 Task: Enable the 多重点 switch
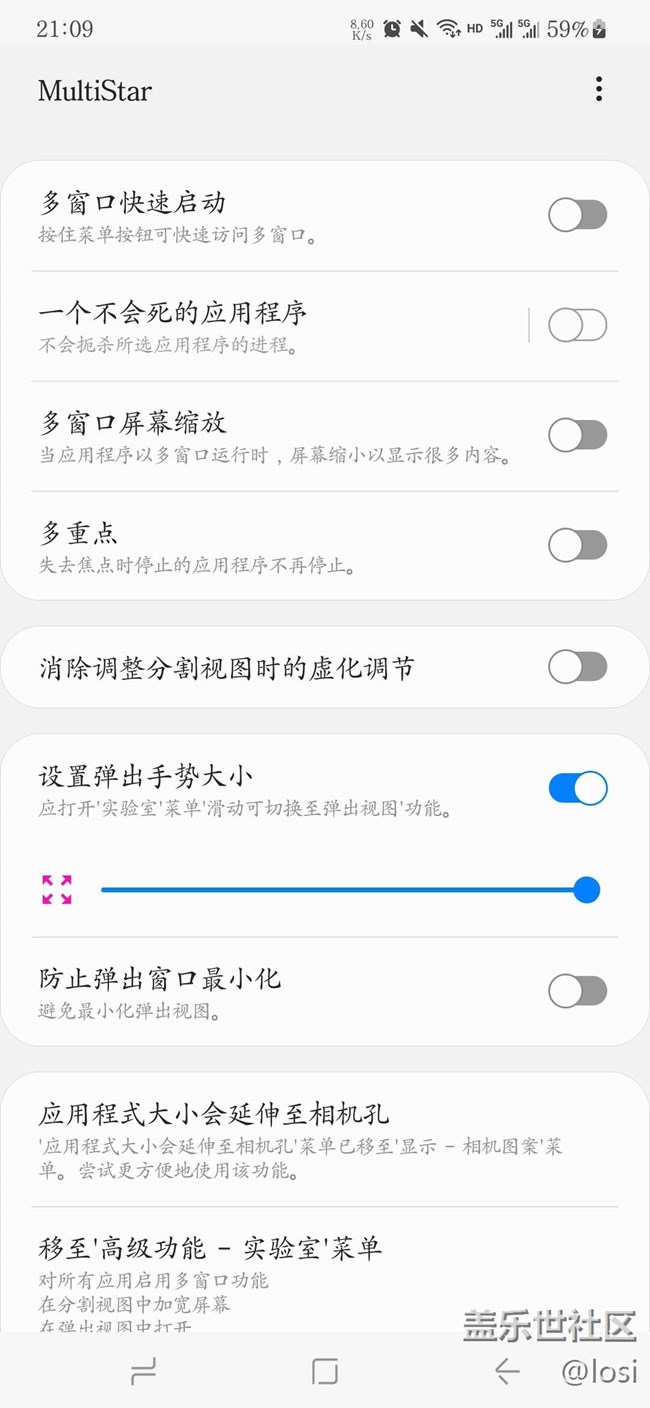tap(577, 545)
